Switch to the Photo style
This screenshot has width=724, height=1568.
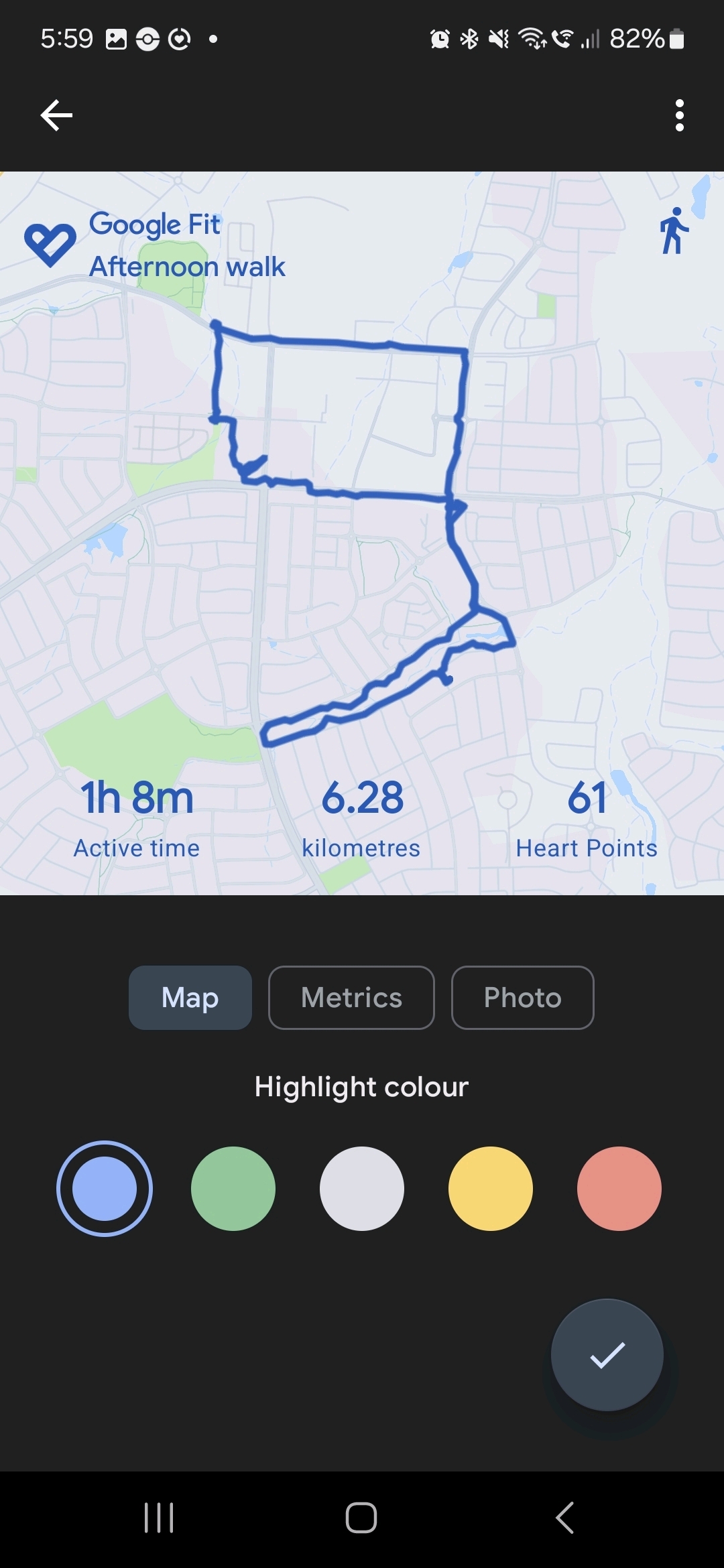pyautogui.click(x=523, y=998)
